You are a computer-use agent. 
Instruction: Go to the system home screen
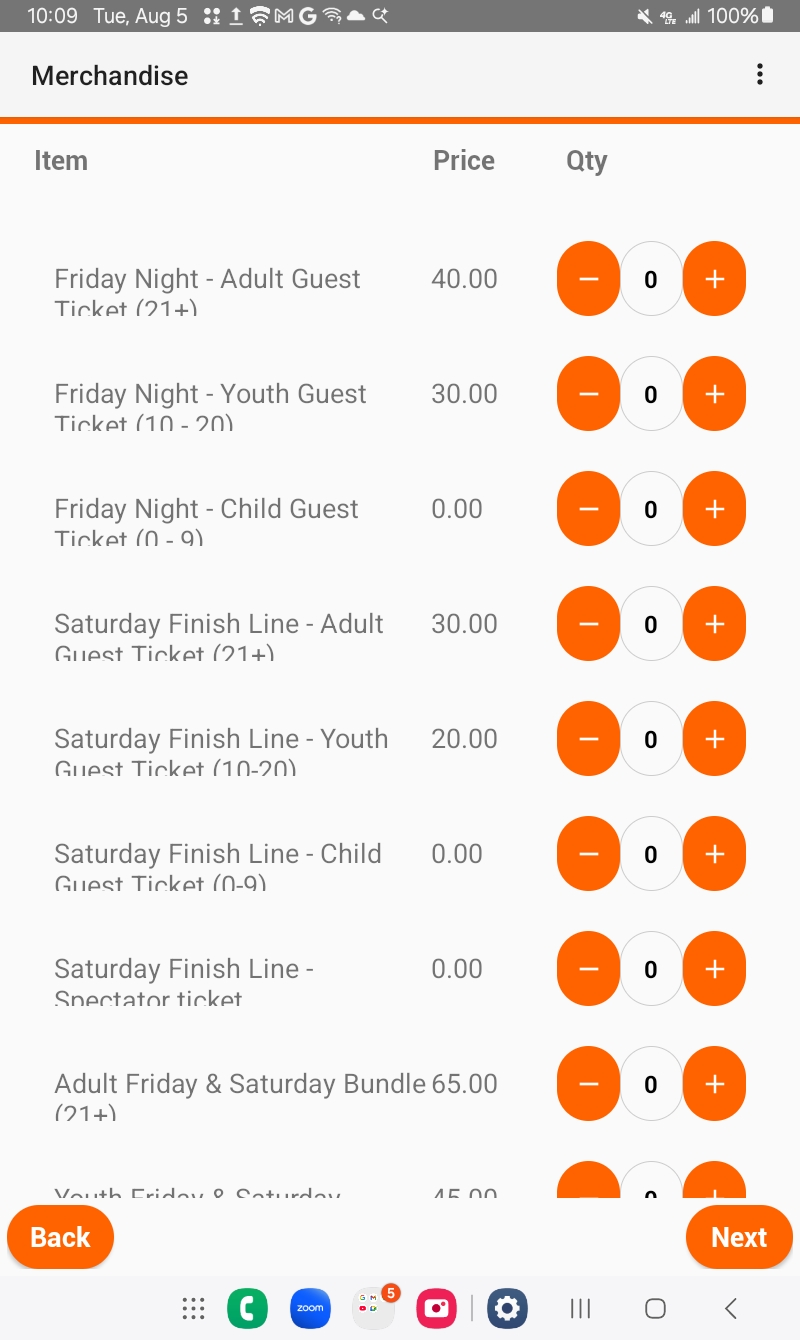(x=655, y=1308)
